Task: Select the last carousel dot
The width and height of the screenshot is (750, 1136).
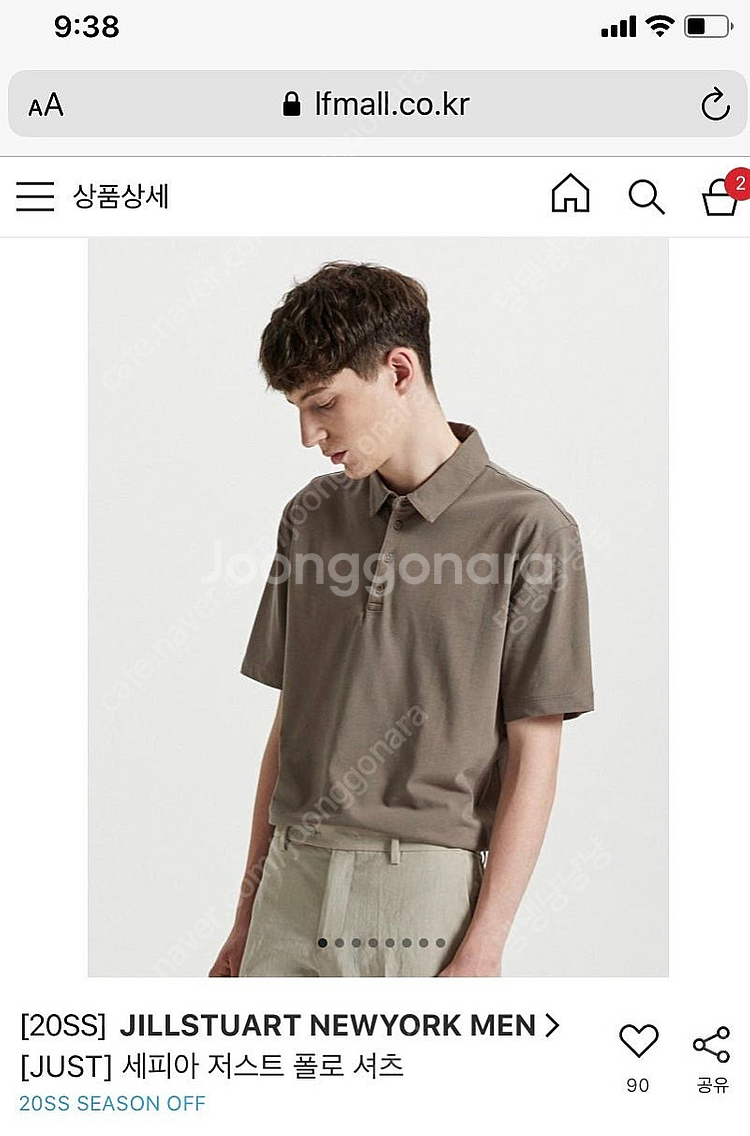Action: [440, 941]
